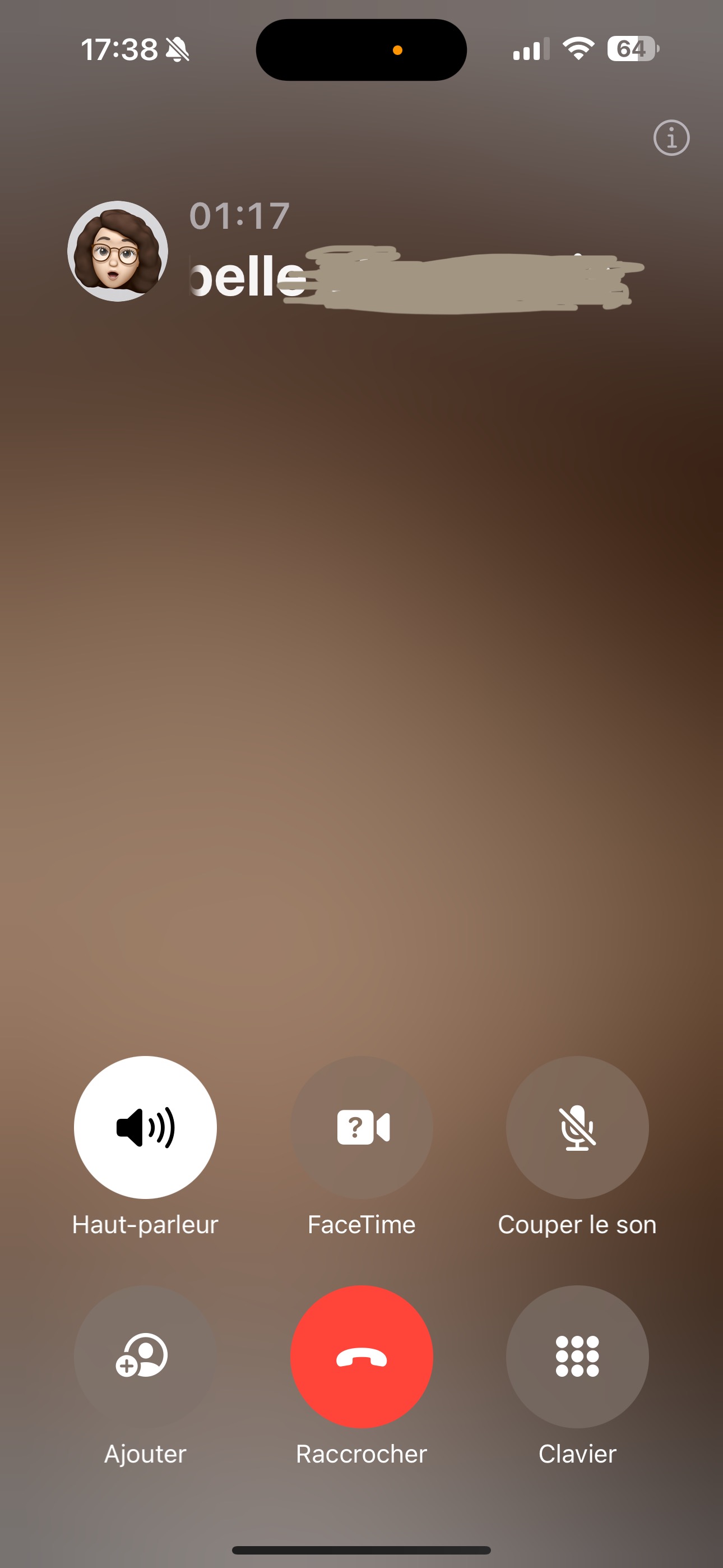The width and height of the screenshot is (723, 1568).
Task: Switch the call to FaceTime video
Action: (361, 1127)
